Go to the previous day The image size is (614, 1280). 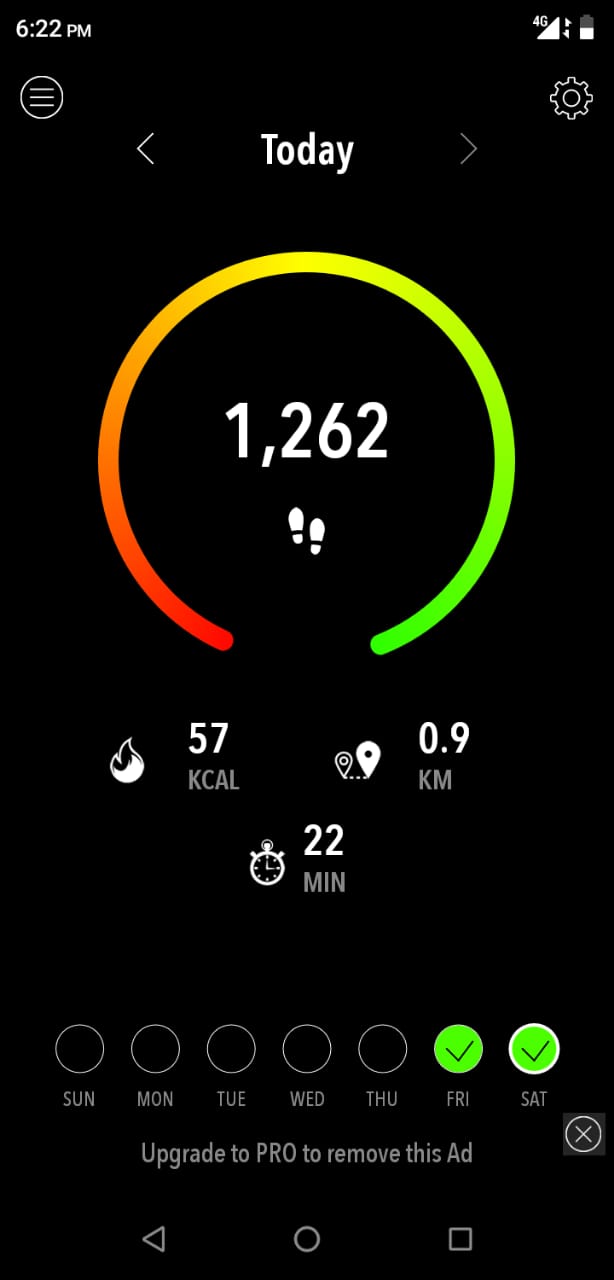click(146, 150)
